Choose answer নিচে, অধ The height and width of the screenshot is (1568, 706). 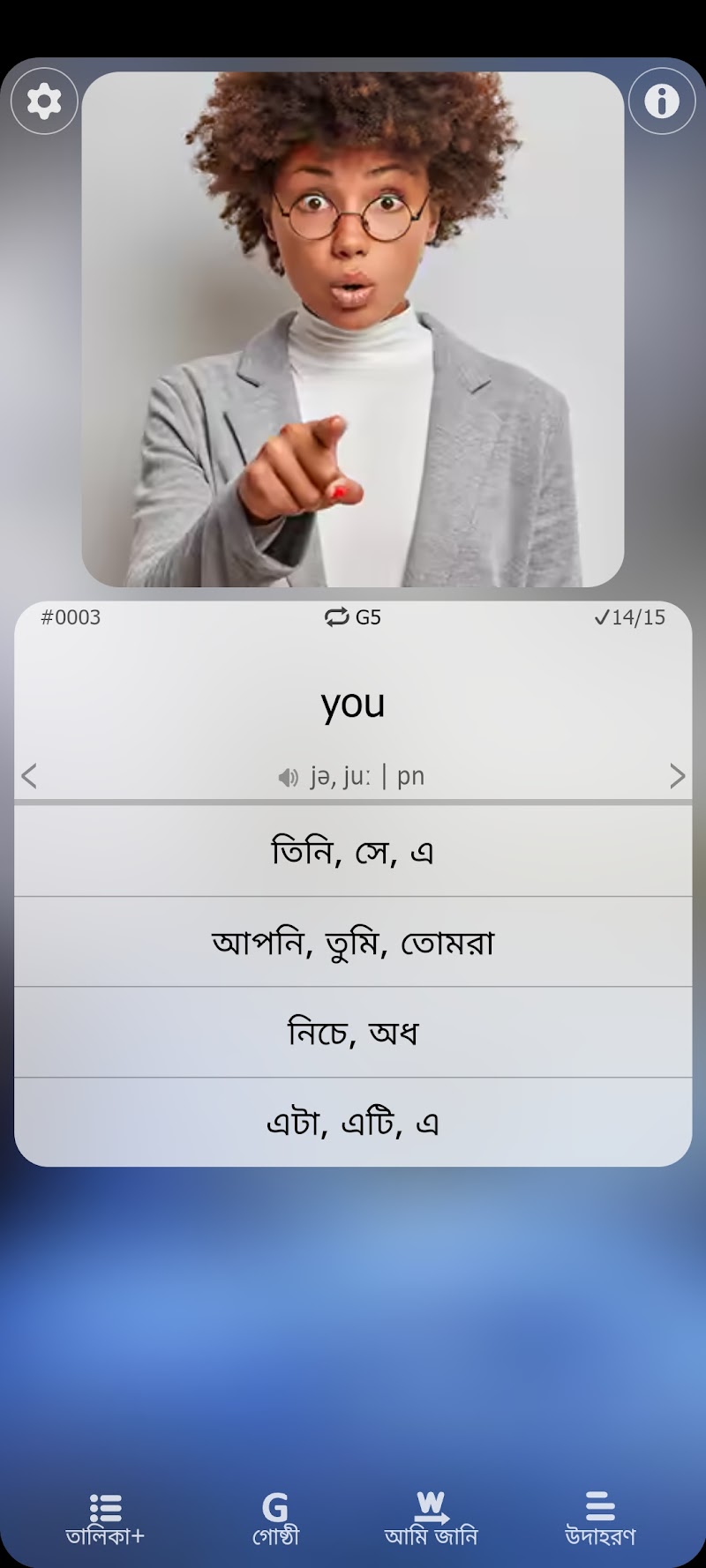click(x=353, y=1032)
